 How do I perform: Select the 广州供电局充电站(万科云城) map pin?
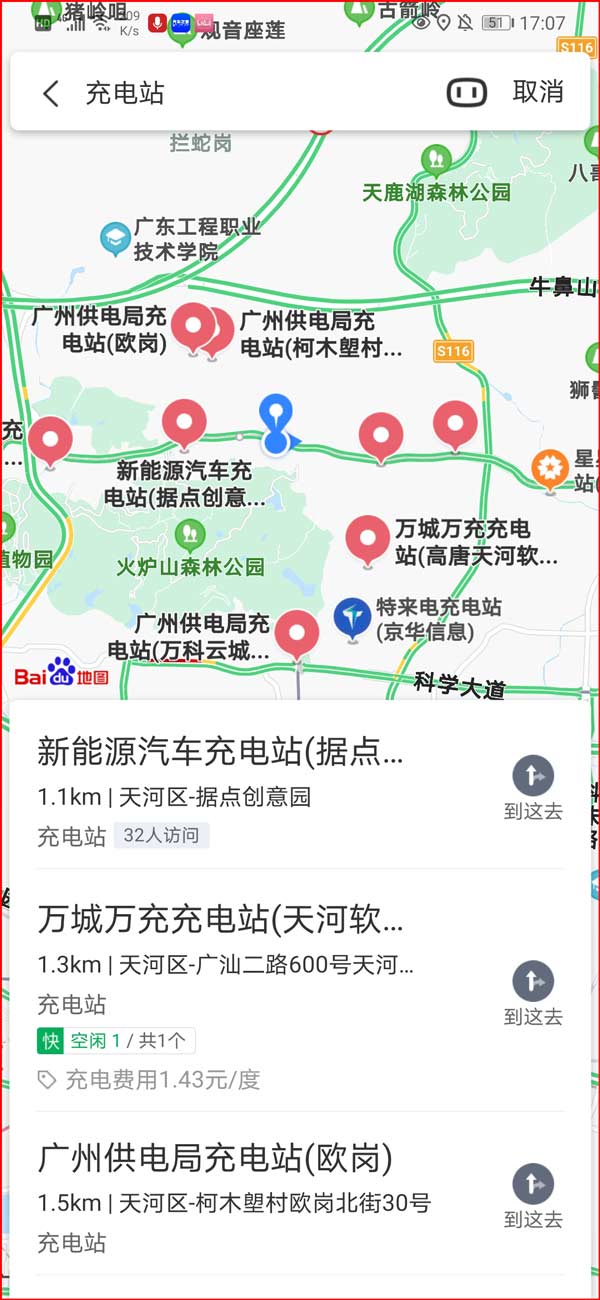tap(296, 632)
